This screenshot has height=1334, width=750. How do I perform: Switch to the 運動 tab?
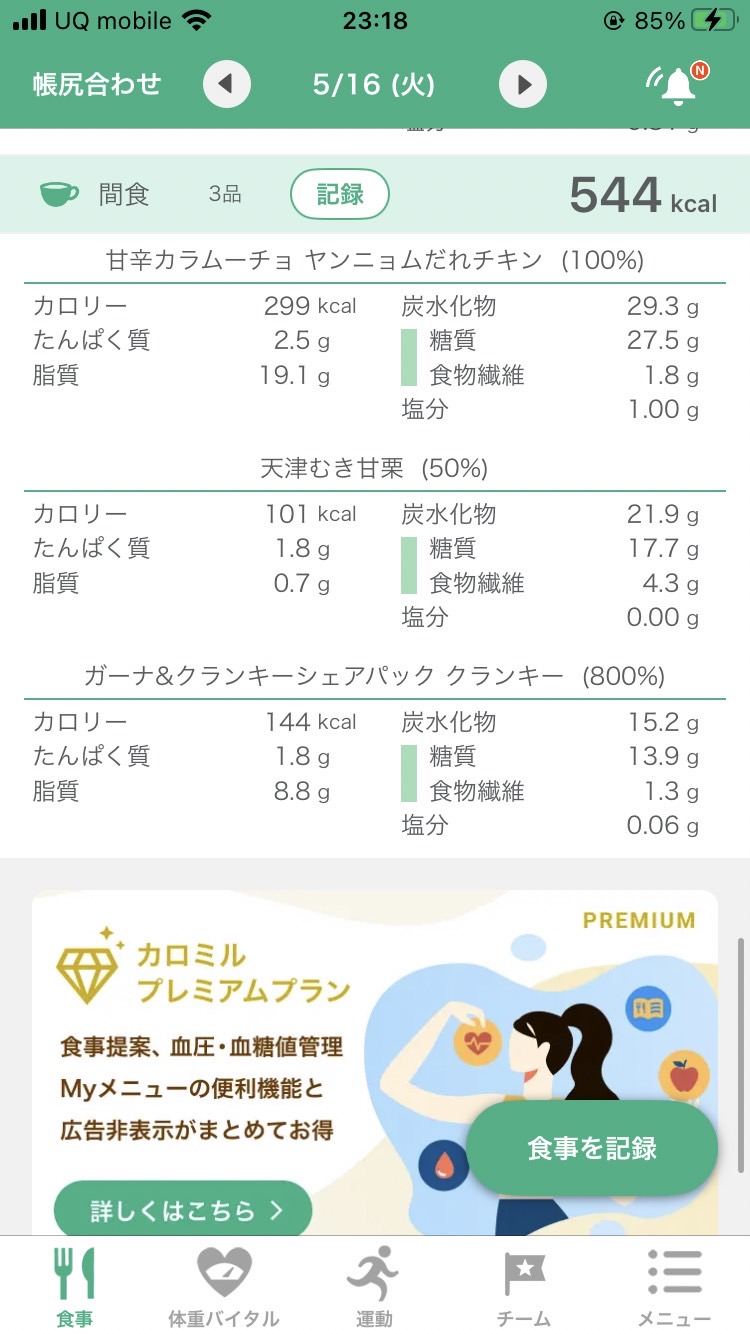[x=374, y=1286]
